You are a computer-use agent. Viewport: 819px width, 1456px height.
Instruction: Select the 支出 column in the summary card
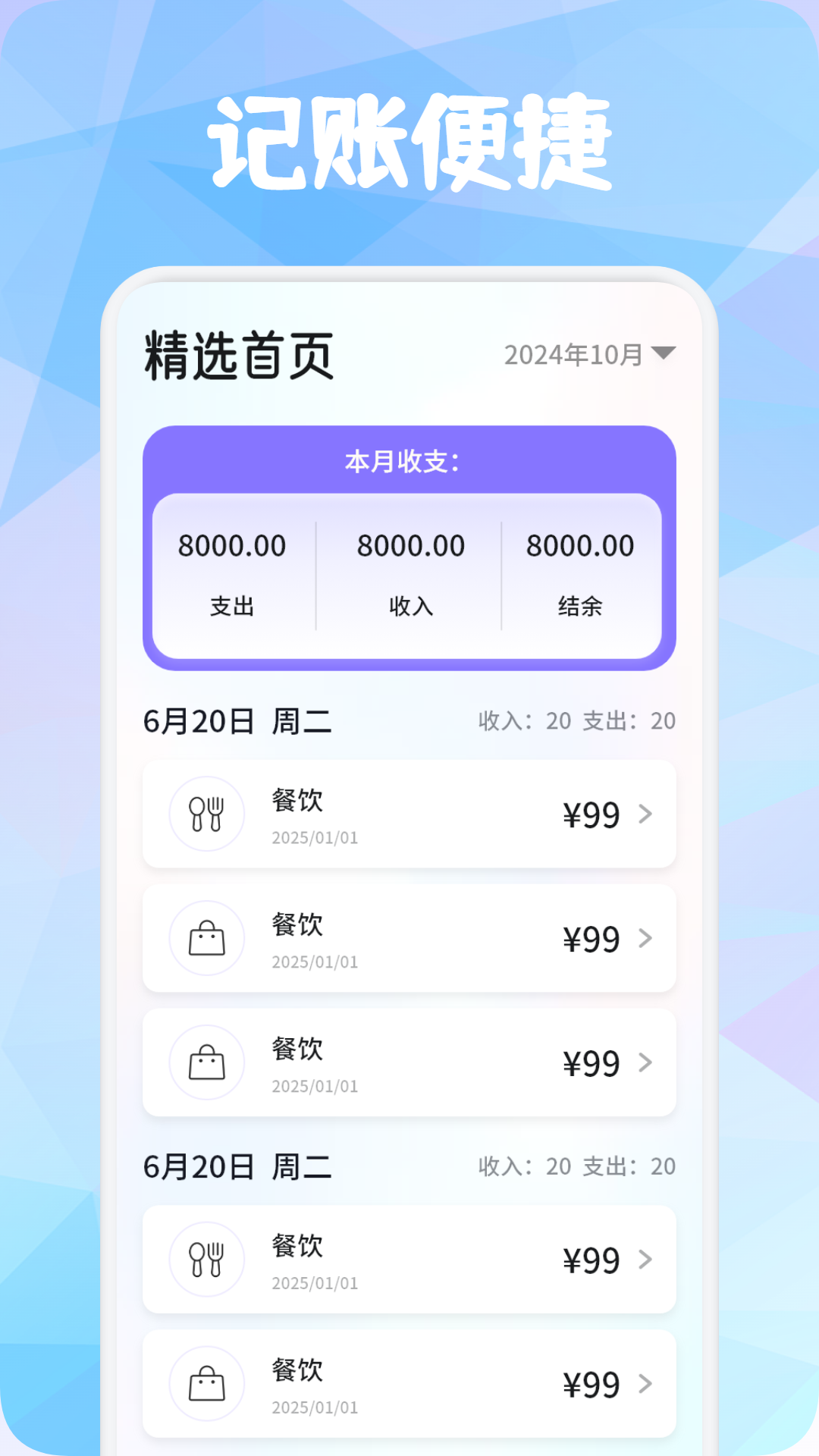point(233,576)
